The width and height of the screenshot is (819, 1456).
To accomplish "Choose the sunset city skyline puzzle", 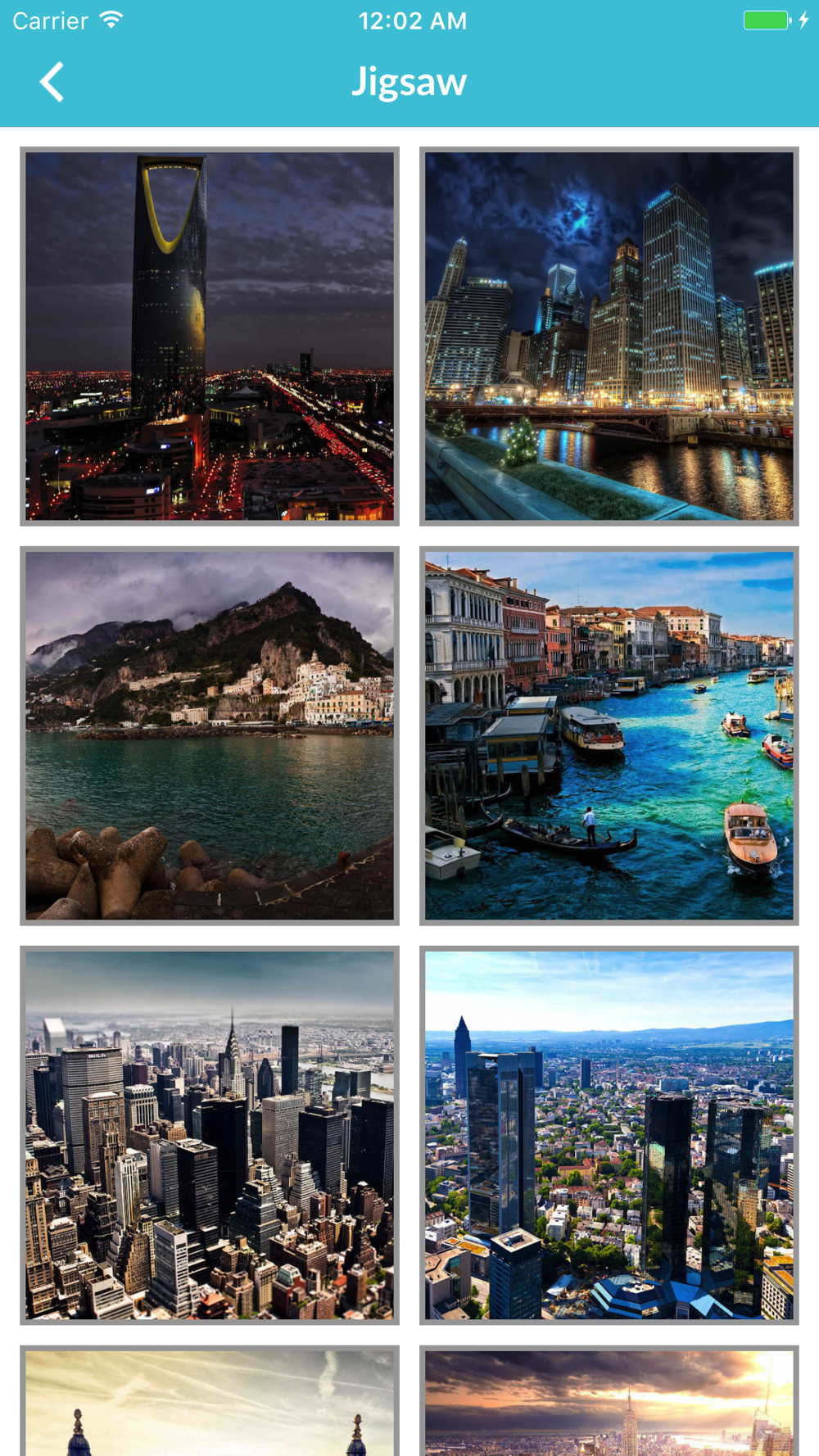I will 609,1402.
